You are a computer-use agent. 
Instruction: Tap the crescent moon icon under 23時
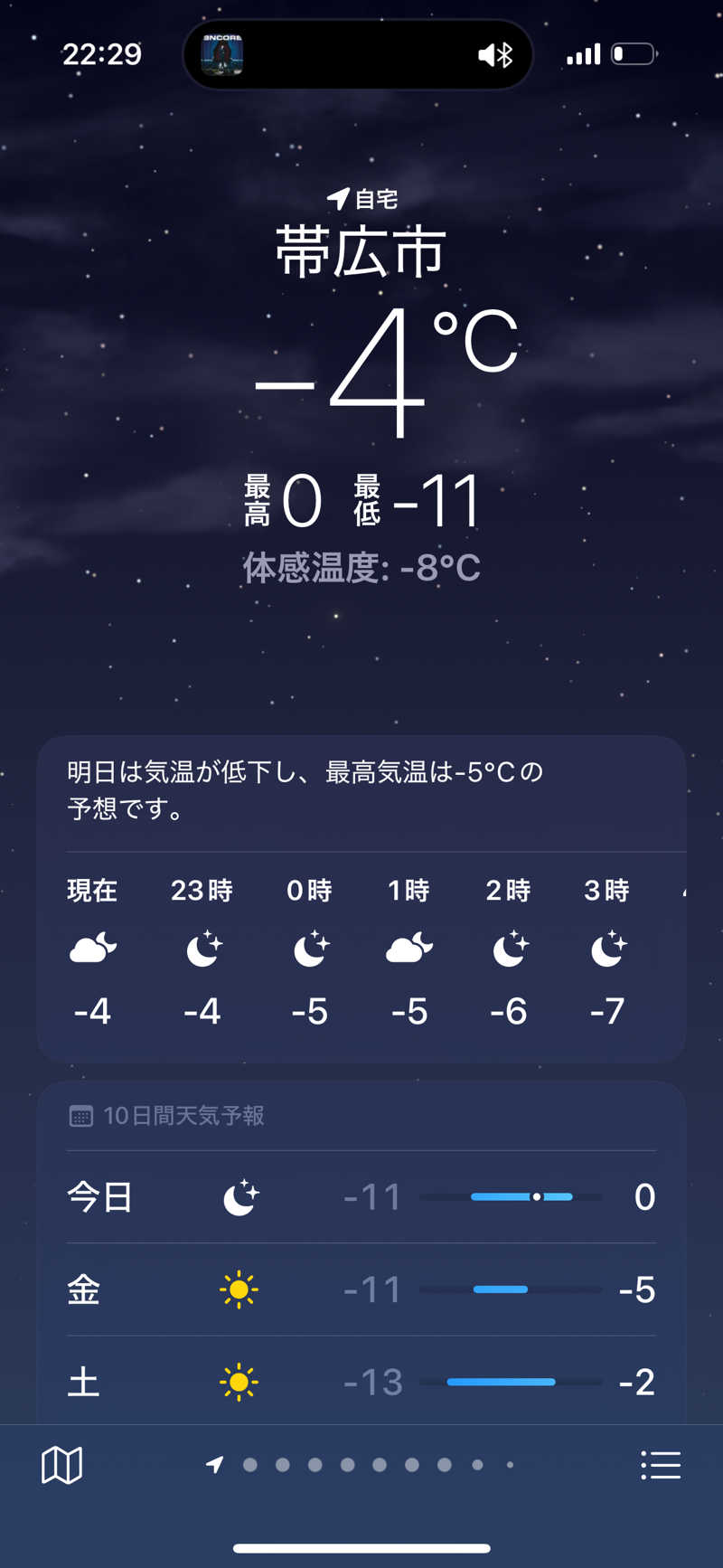click(x=202, y=948)
